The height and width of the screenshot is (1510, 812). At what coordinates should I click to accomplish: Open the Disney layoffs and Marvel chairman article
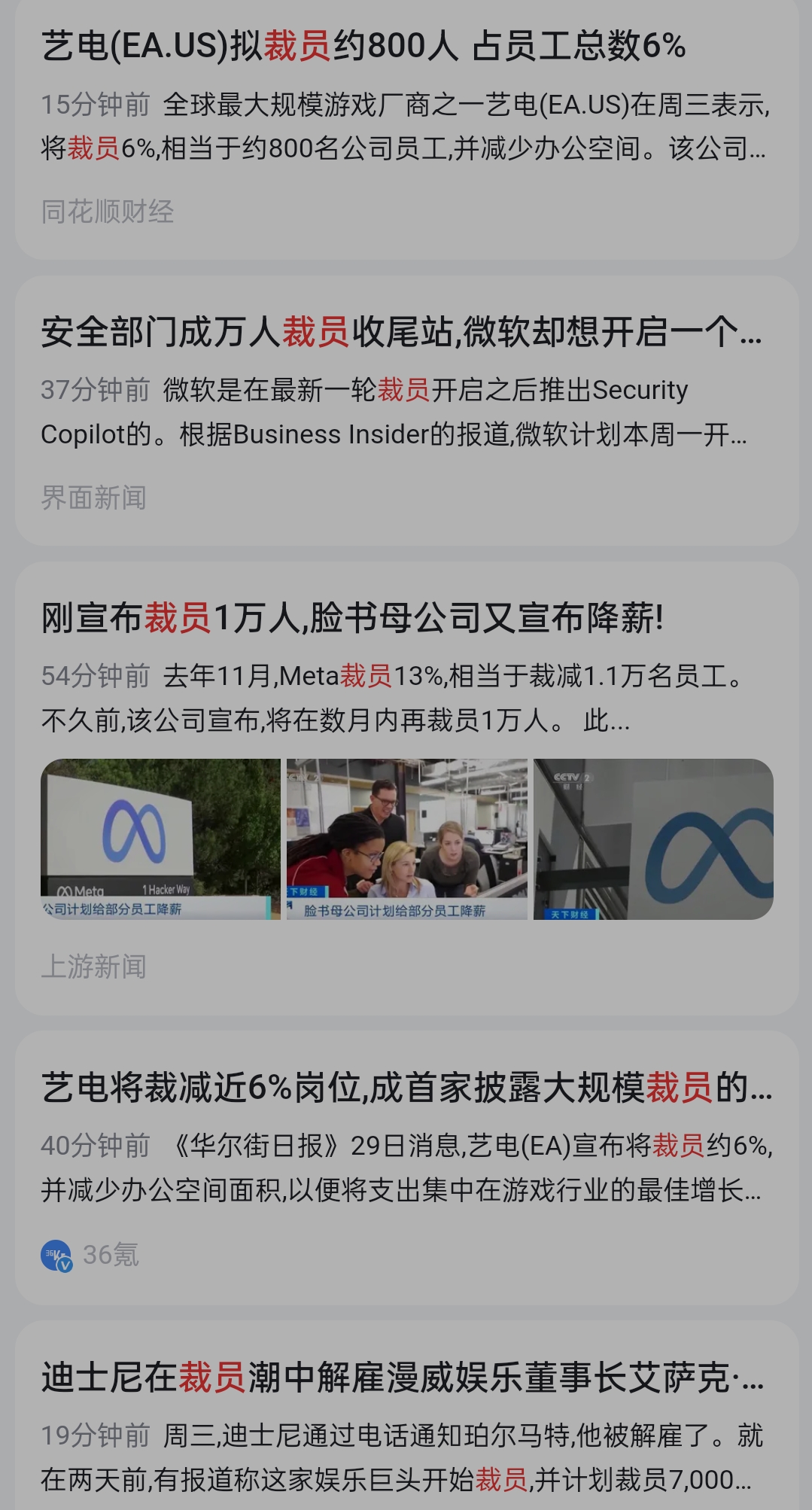click(403, 1378)
